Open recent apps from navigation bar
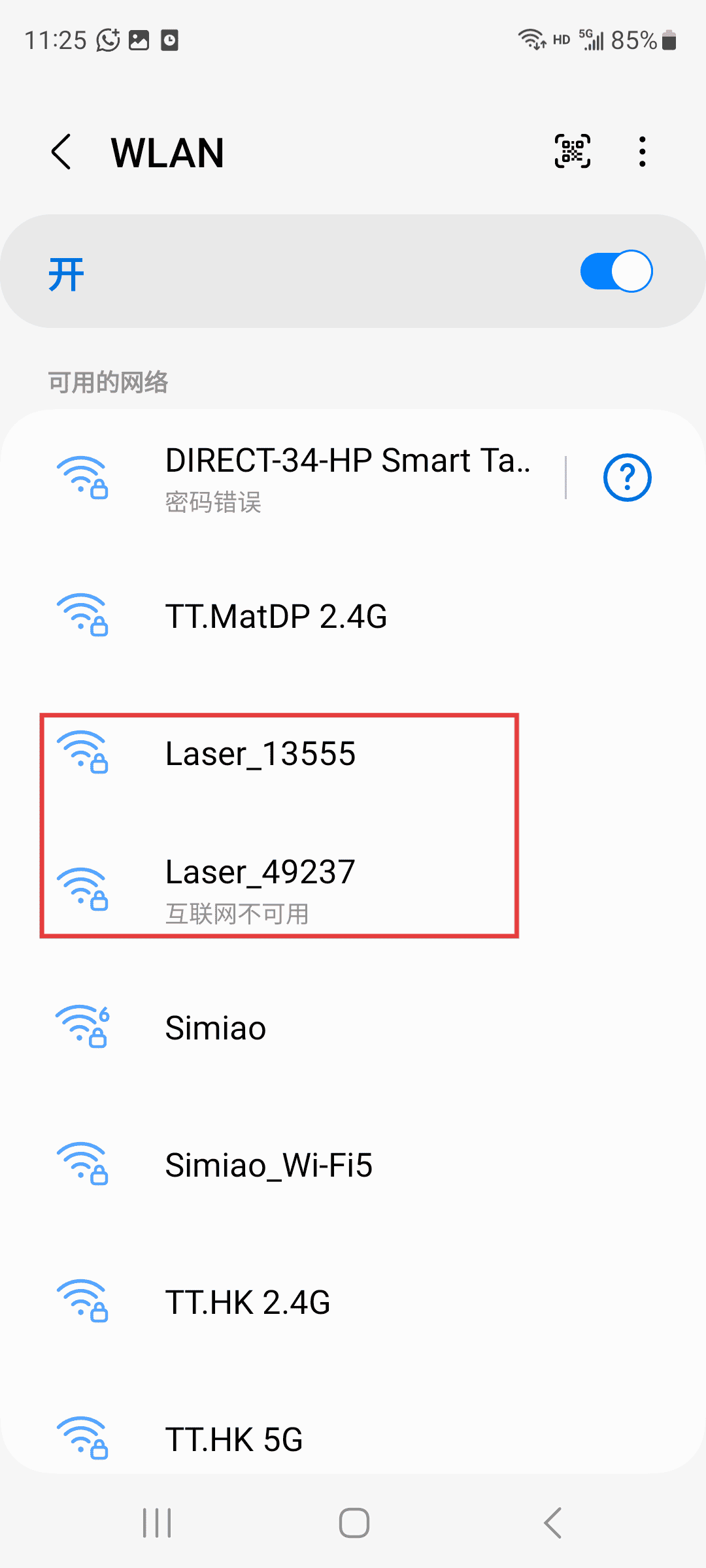Screen dimensions: 706x1568 157,1523
